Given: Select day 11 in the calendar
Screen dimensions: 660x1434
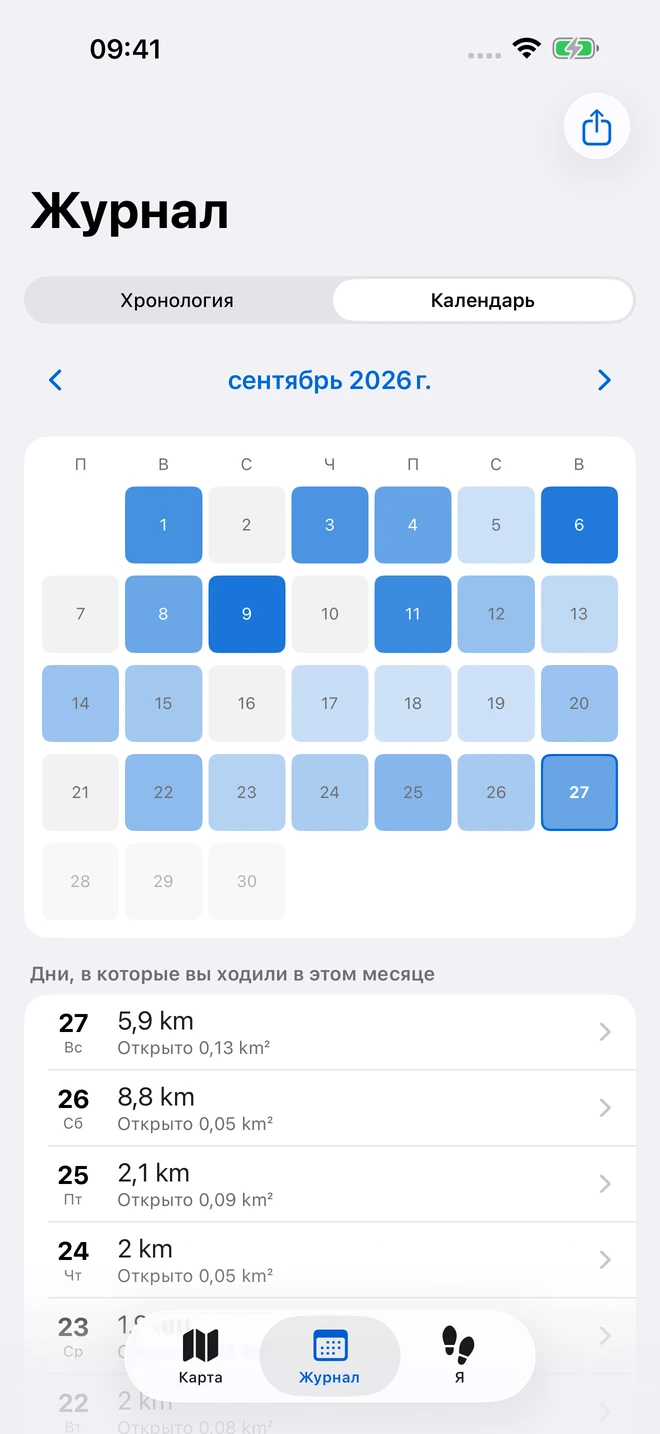Looking at the screenshot, I should [x=413, y=614].
